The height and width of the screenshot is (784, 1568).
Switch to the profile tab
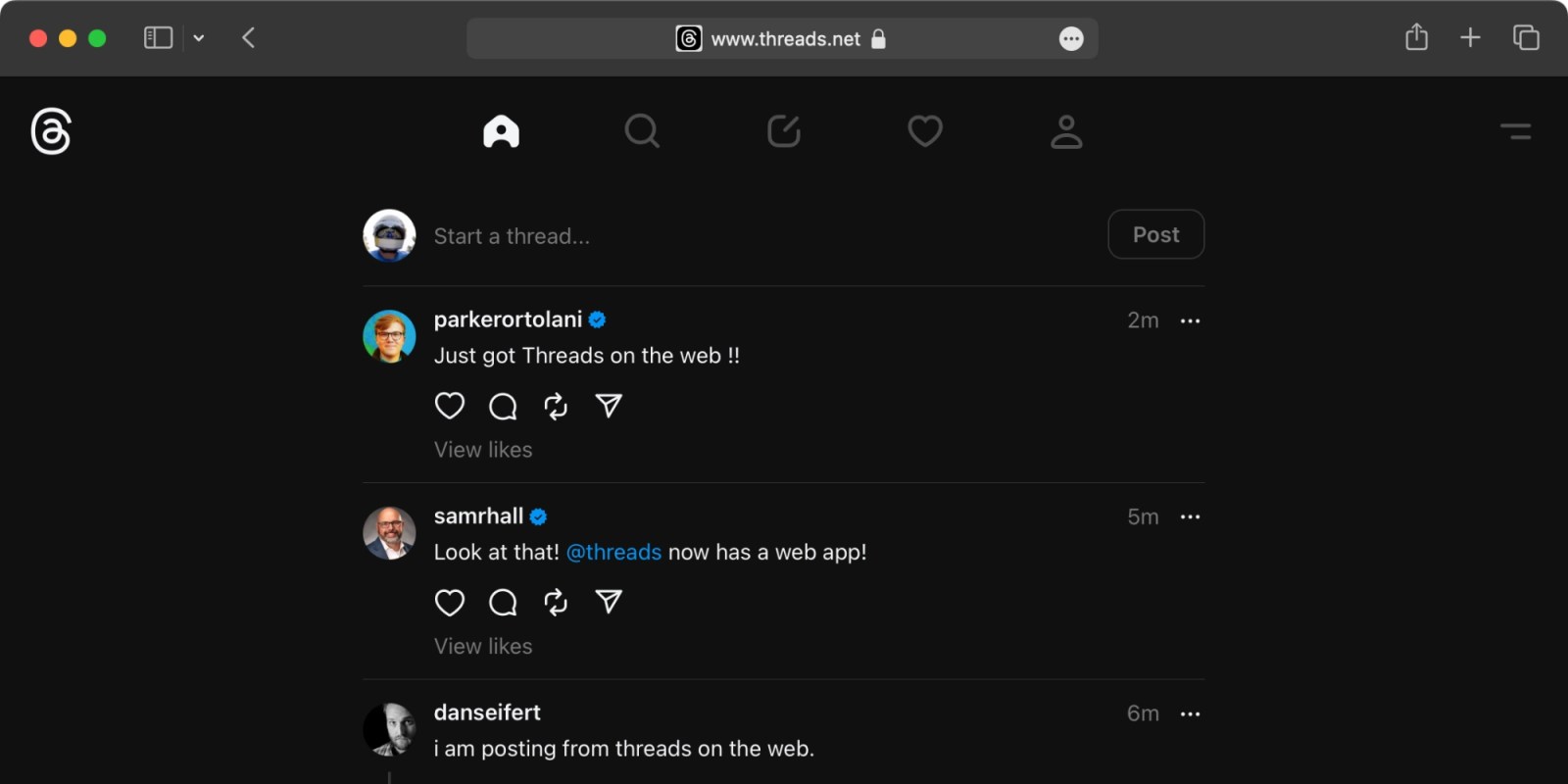tap(1066, 131)
